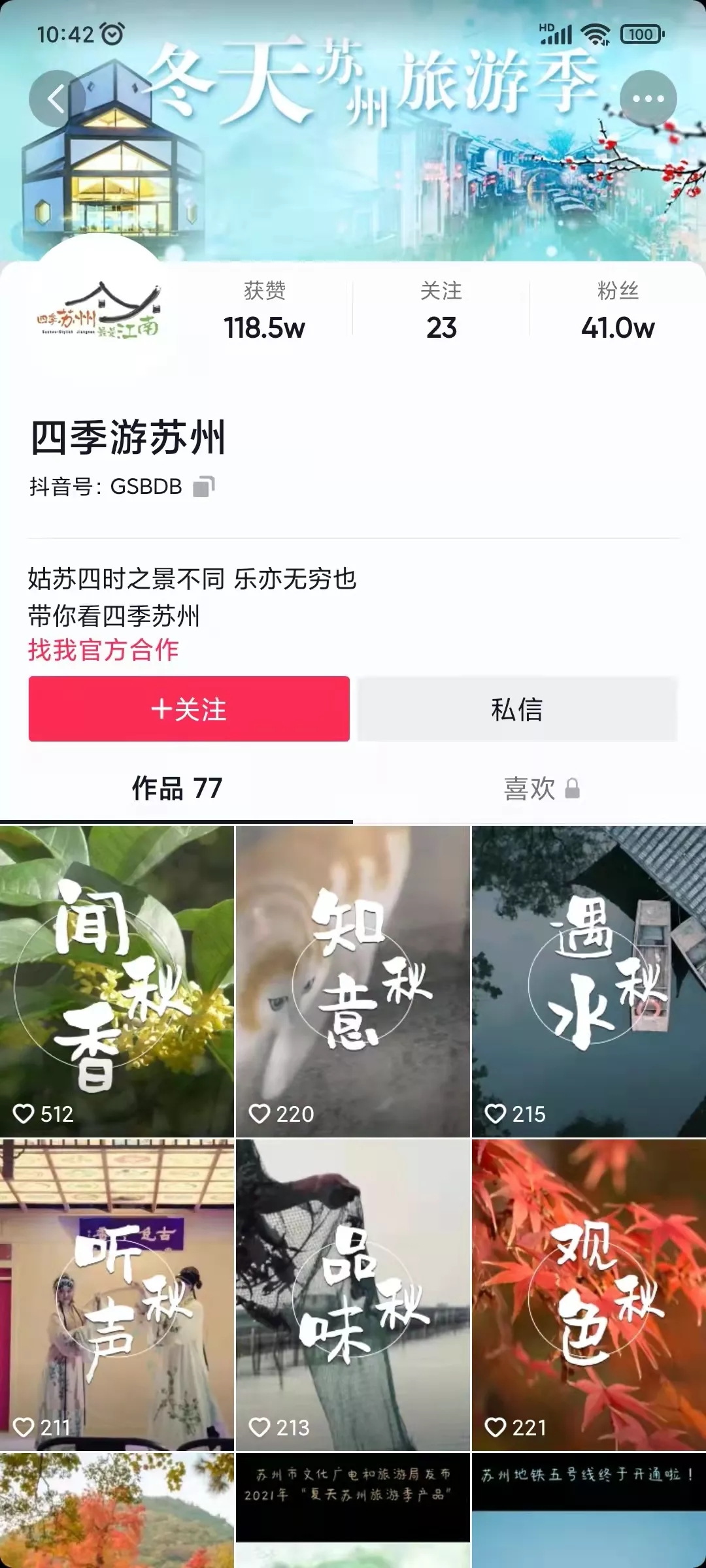Viewport: 706px width, 1568px height.
Task: Open the 夏天苏州旅游季产品 video
Action: (353, 1509)
